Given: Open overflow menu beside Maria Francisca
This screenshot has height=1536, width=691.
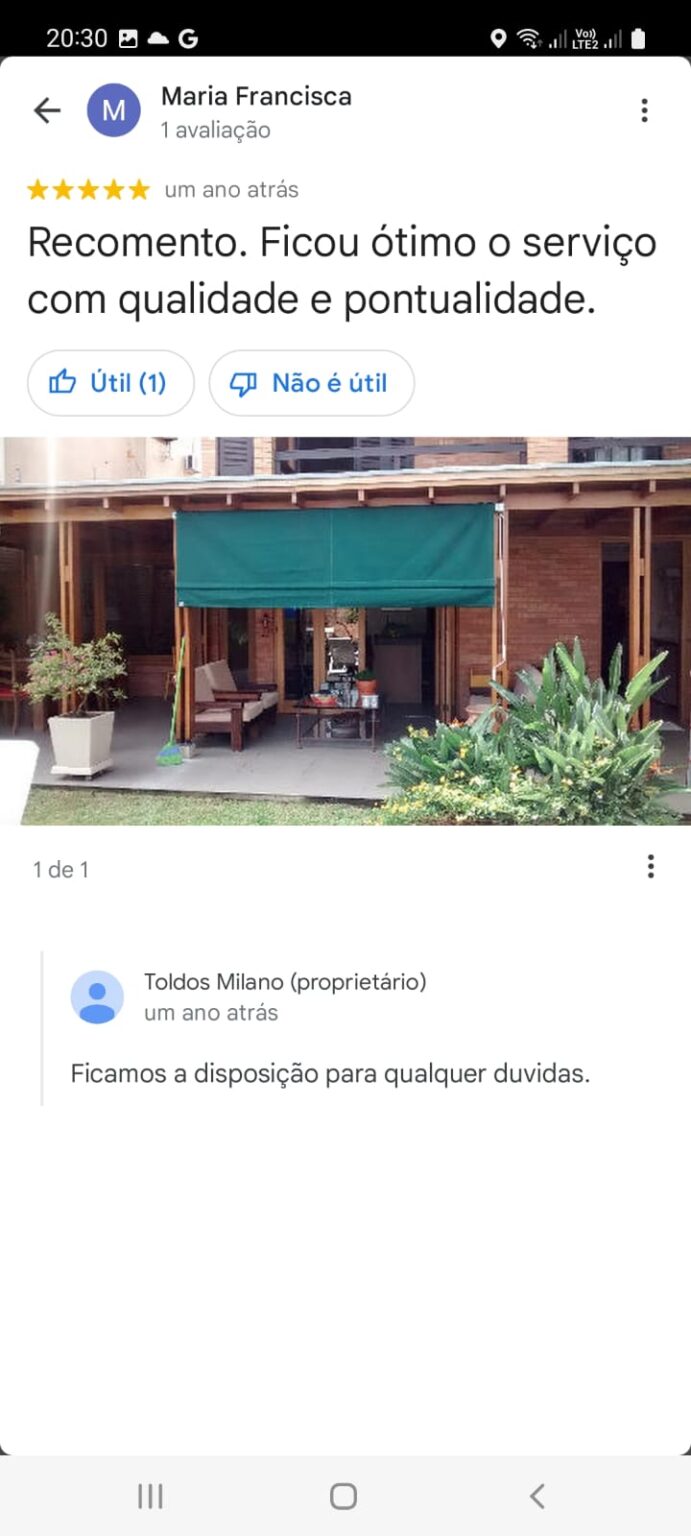Looking at the screenshot, I should point(644,110).
